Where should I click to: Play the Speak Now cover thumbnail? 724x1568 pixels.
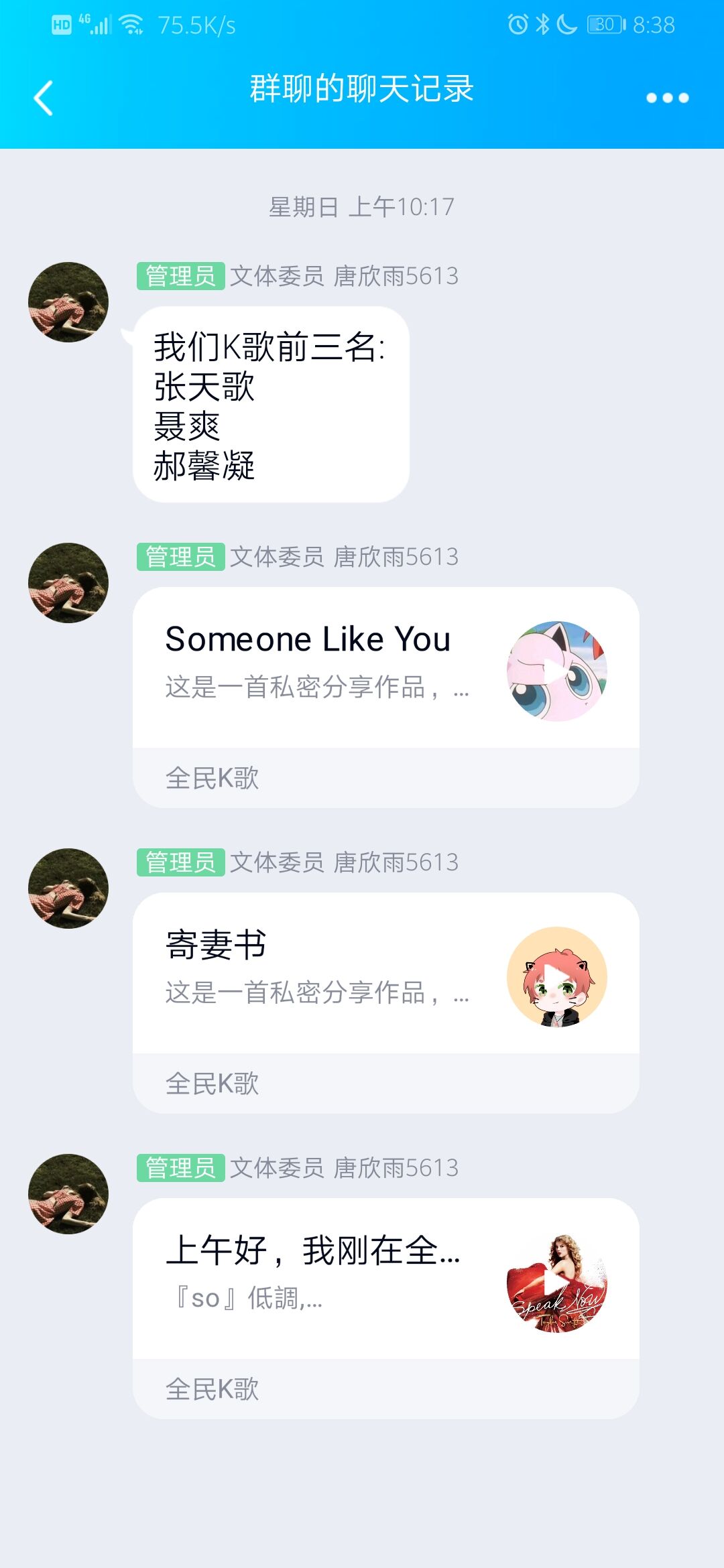[x=556, y=1282]
